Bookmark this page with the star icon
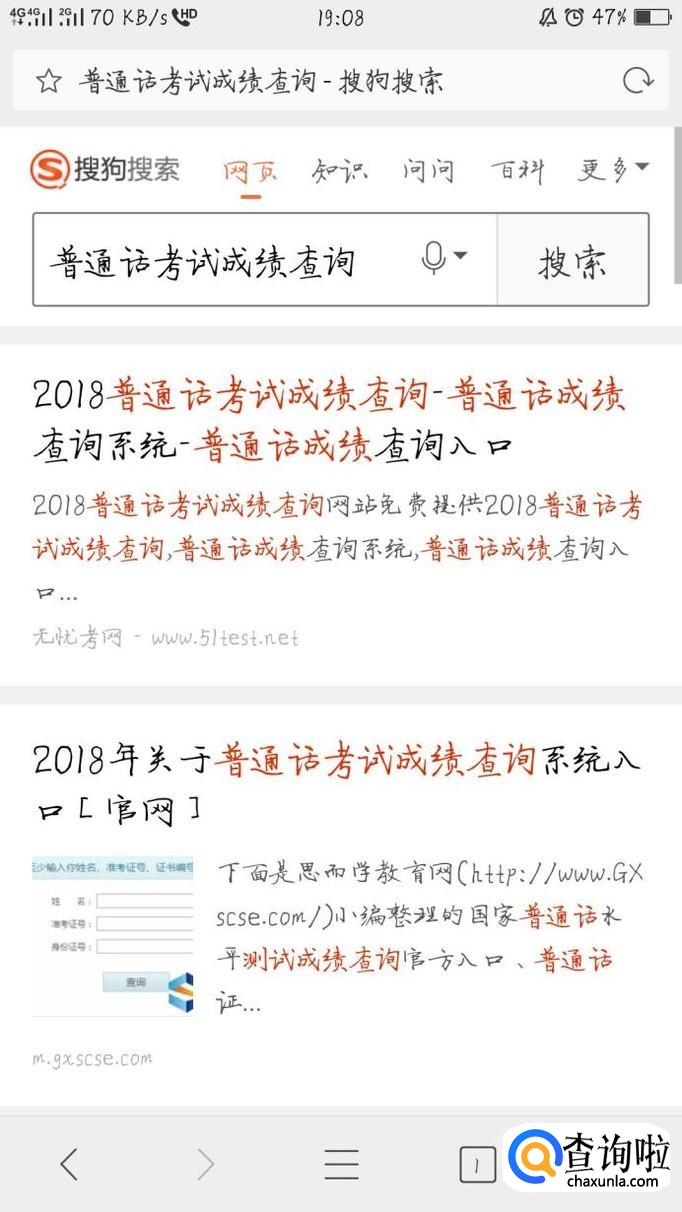 (48, 81)
